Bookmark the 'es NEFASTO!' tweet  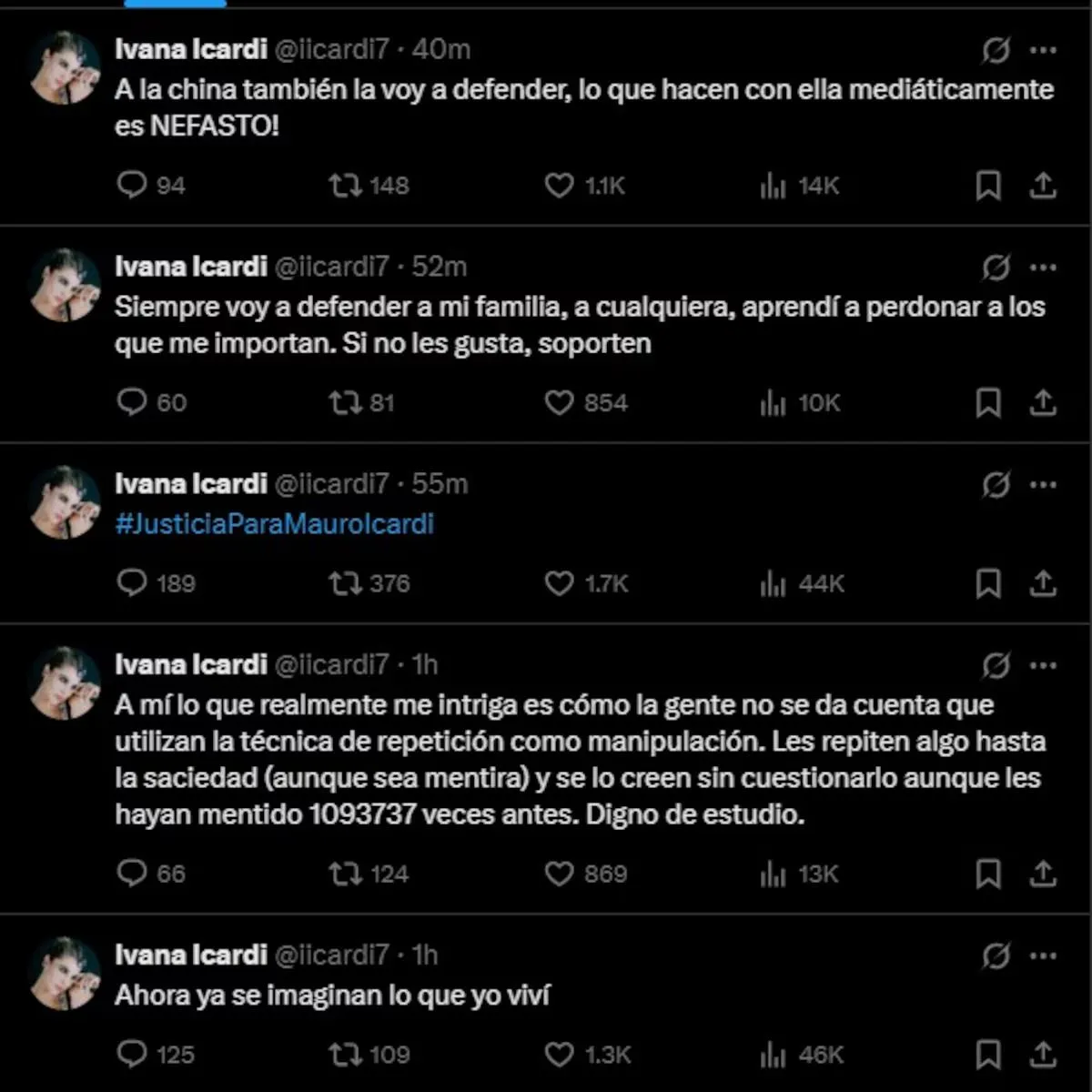coord(988,186)
